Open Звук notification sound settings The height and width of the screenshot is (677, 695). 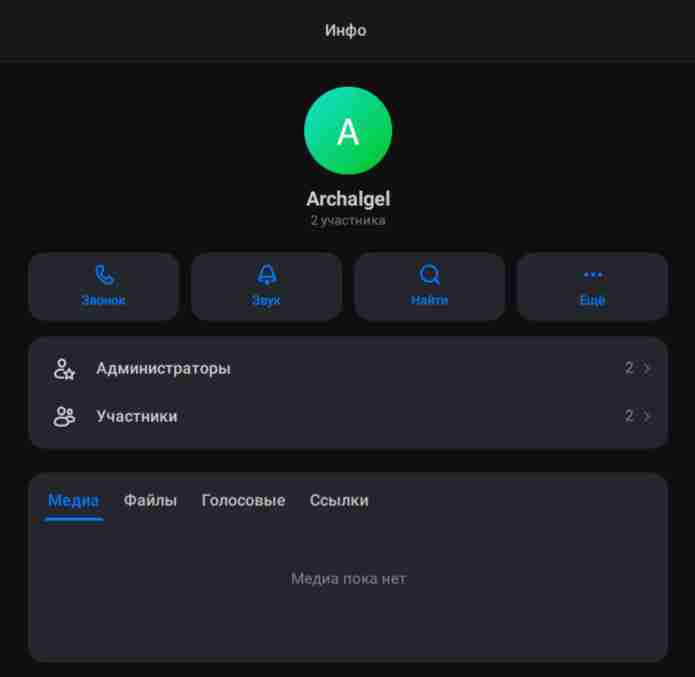point(266,286)
